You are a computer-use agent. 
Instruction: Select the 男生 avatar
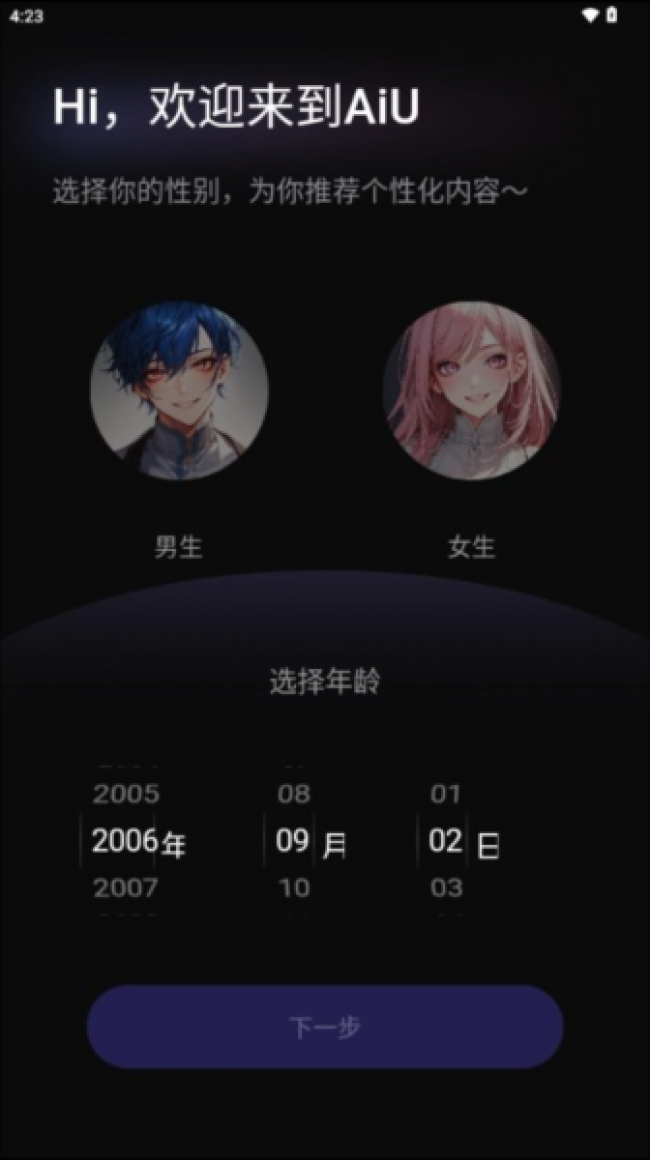click(x=179, y=390)
